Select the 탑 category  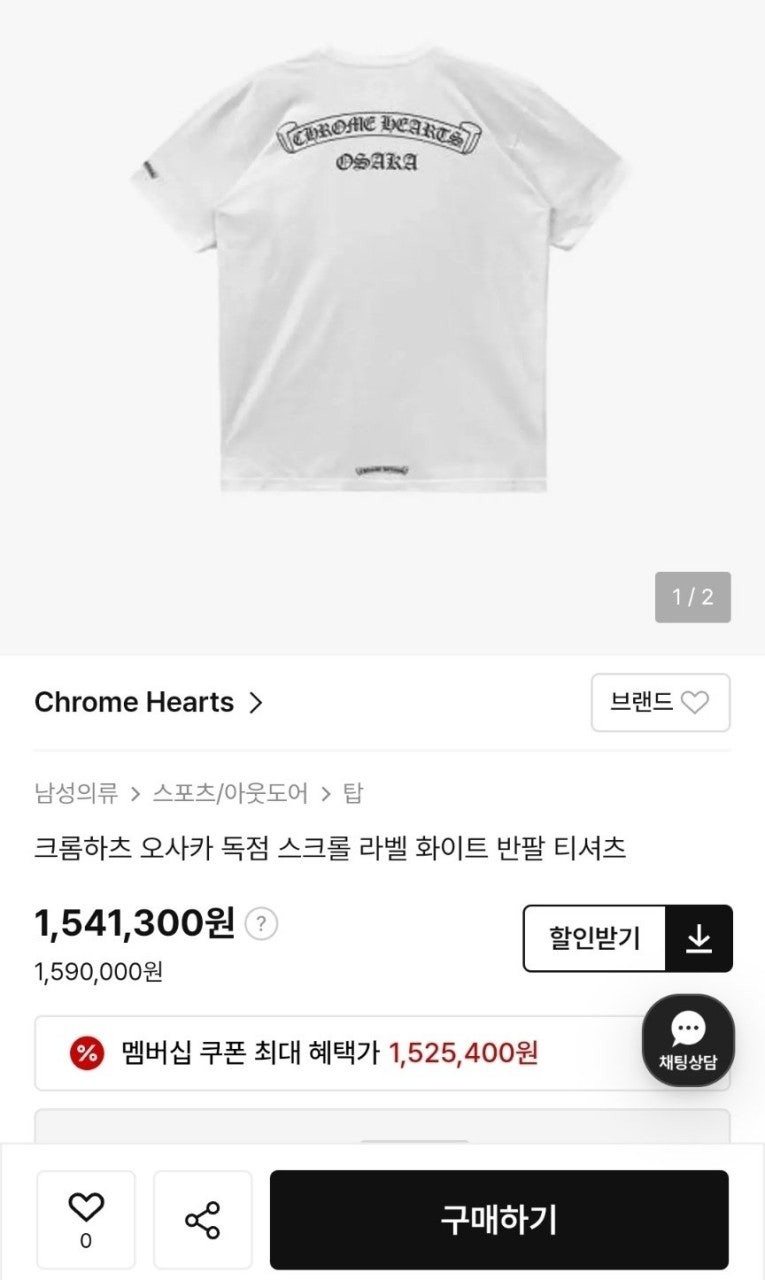coord(356,791)
